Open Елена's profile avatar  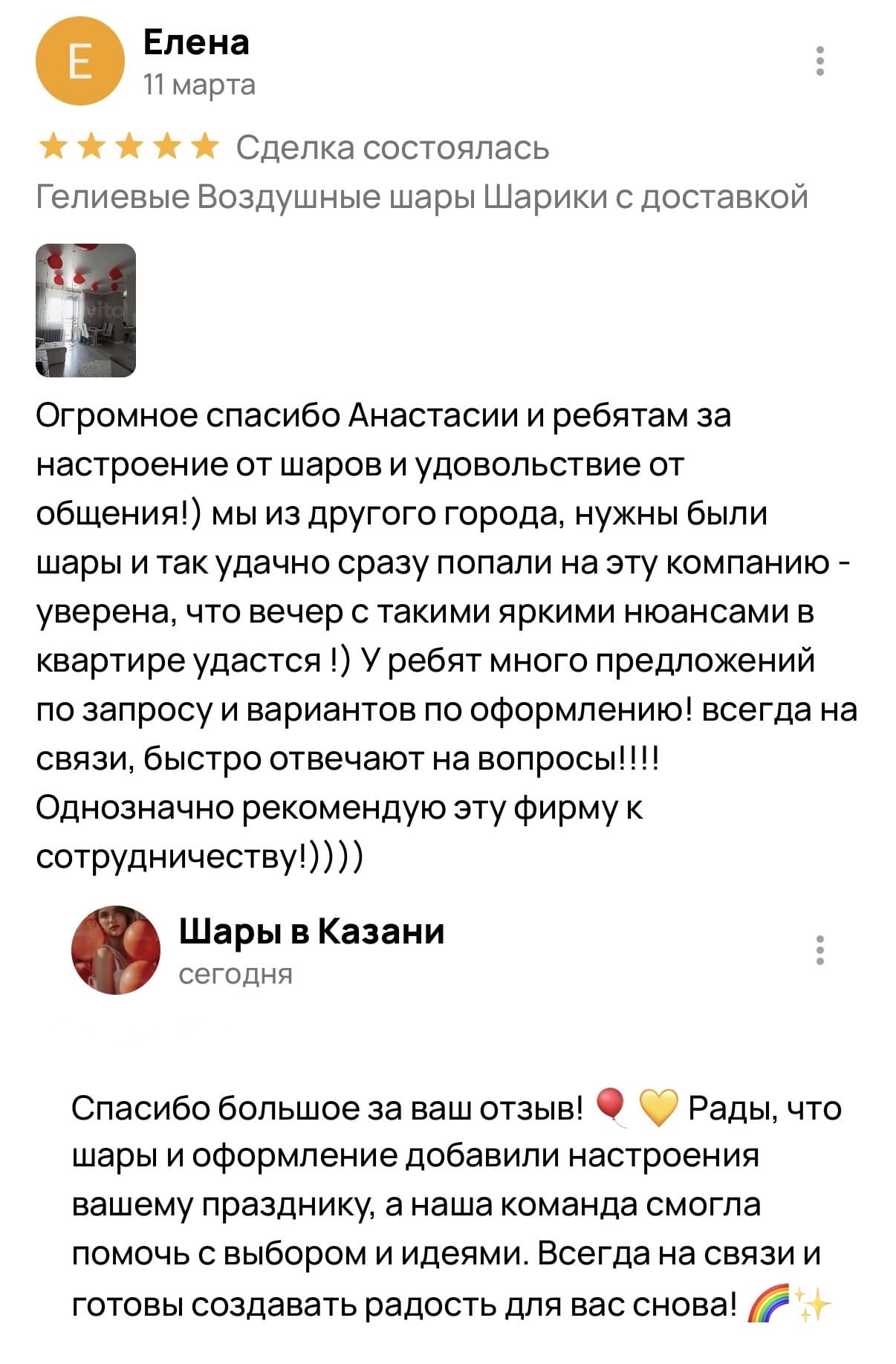[x=79, y=62]
